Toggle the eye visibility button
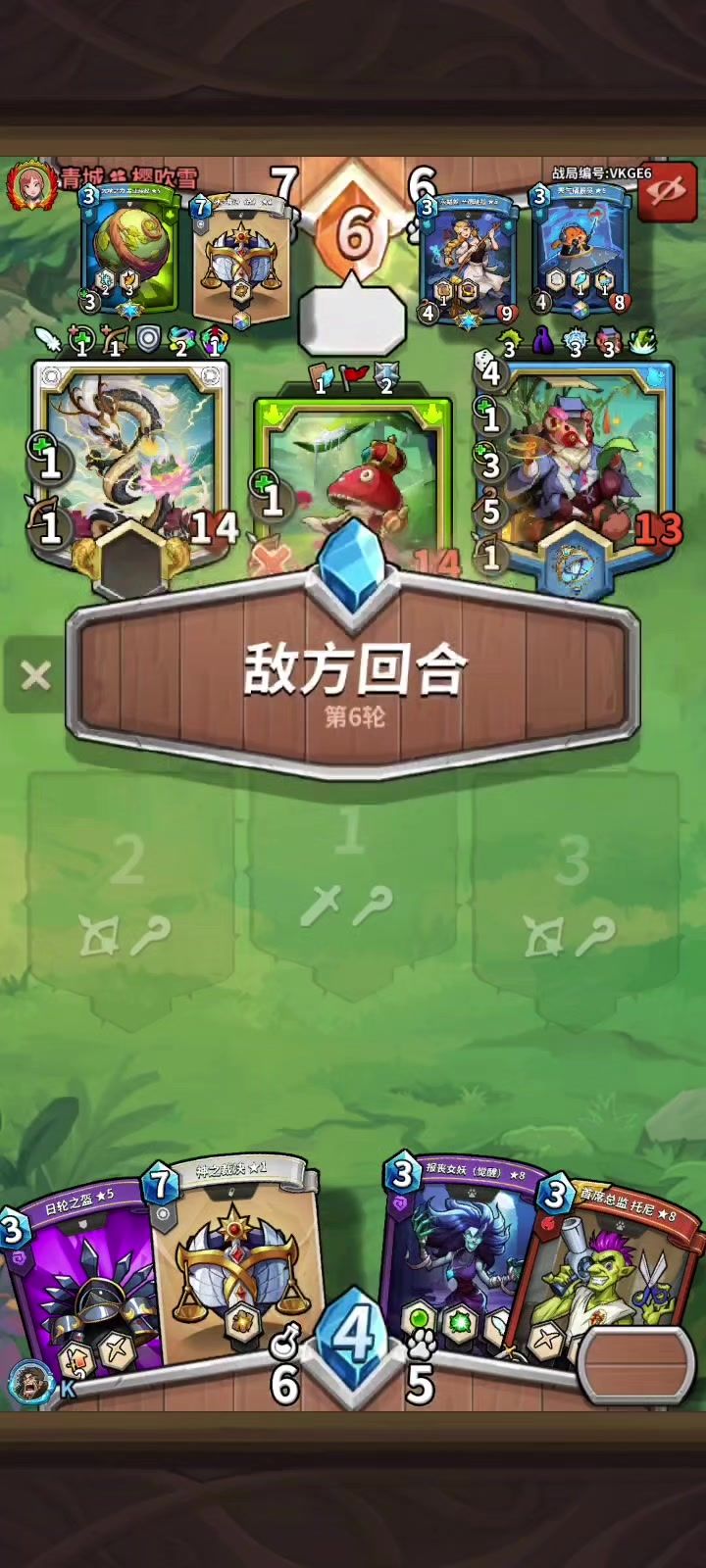 pyautogui.click(x=667, y=190)
